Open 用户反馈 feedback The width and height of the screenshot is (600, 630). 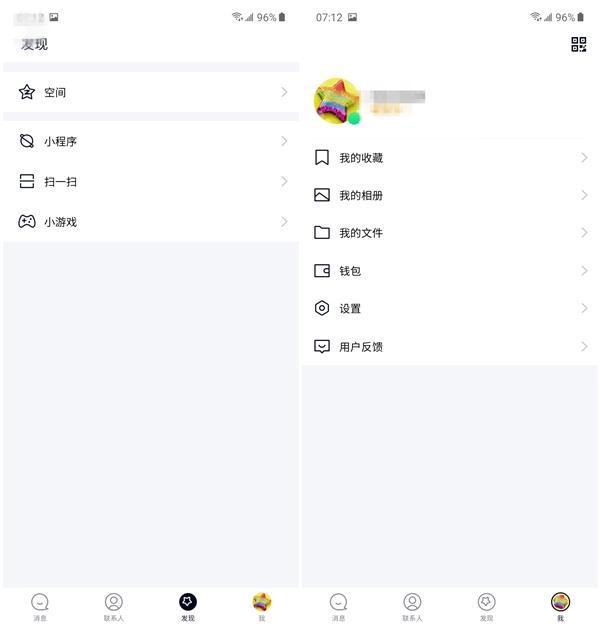(x=450, y=346)
